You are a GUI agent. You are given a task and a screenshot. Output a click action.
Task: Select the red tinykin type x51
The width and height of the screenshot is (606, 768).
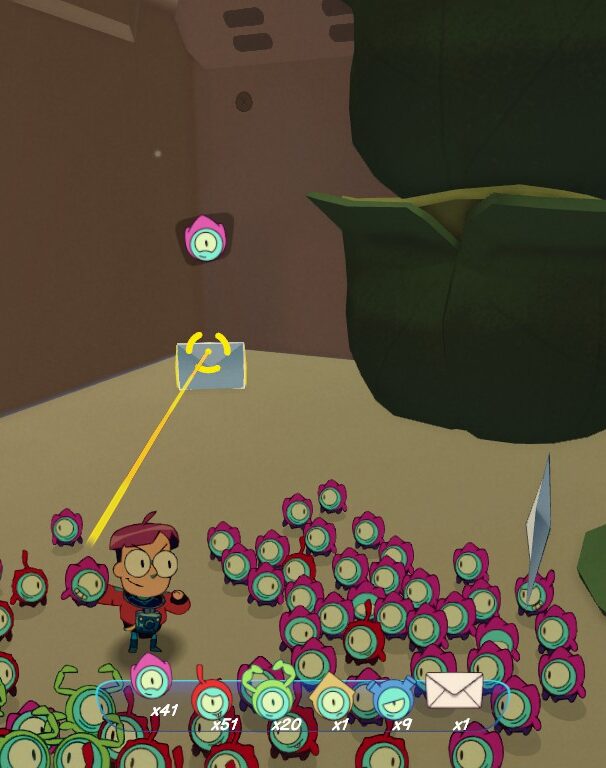pos(212,696)
